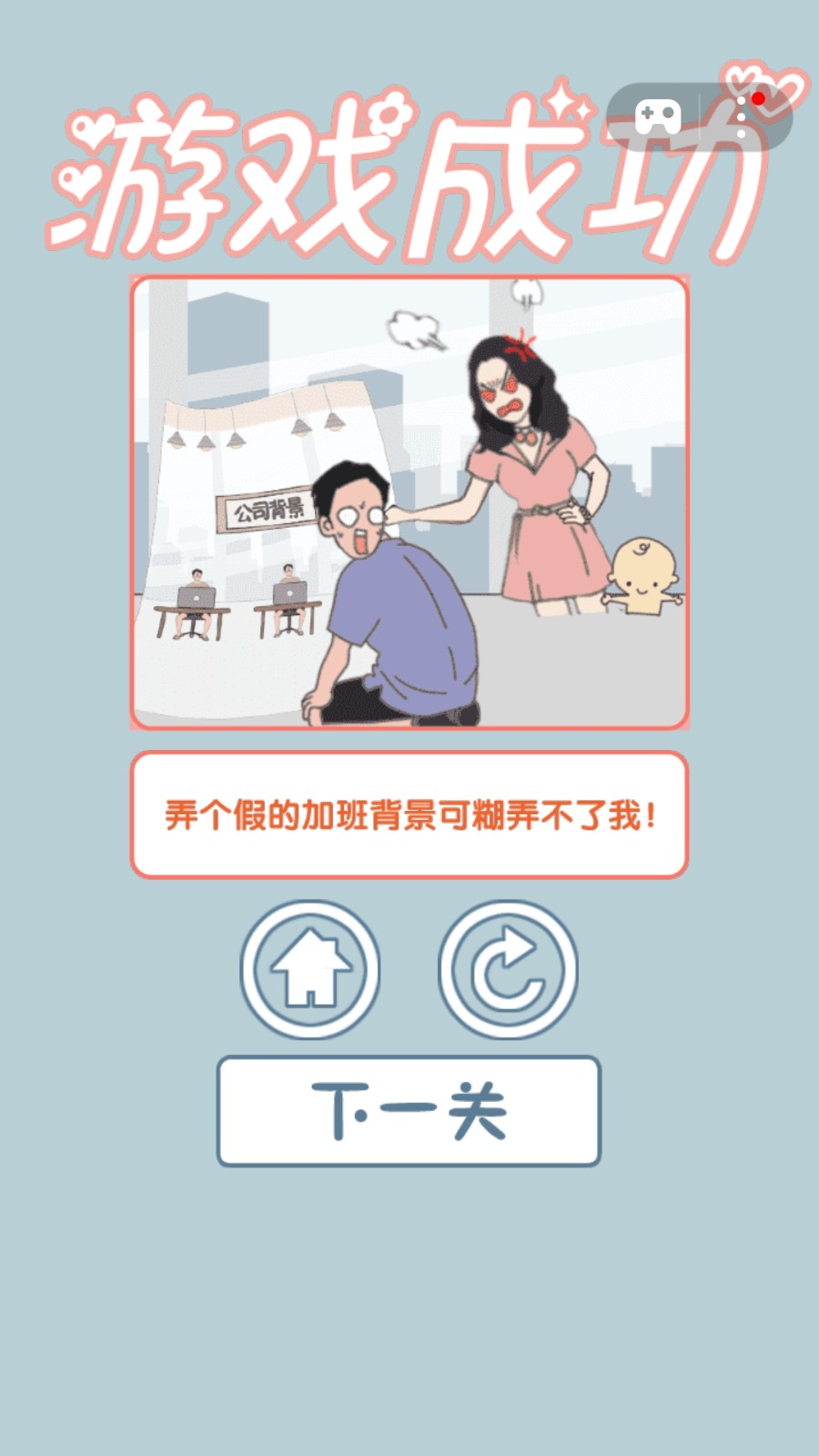
Task: Open the three-dot overflow menu
Action: 743,116
